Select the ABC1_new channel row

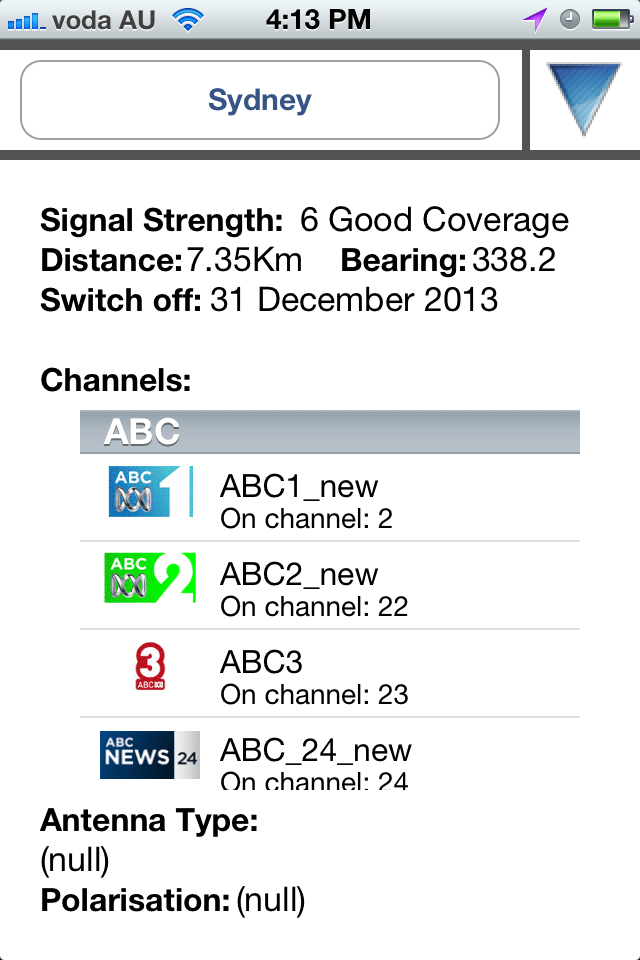point(330,498)
